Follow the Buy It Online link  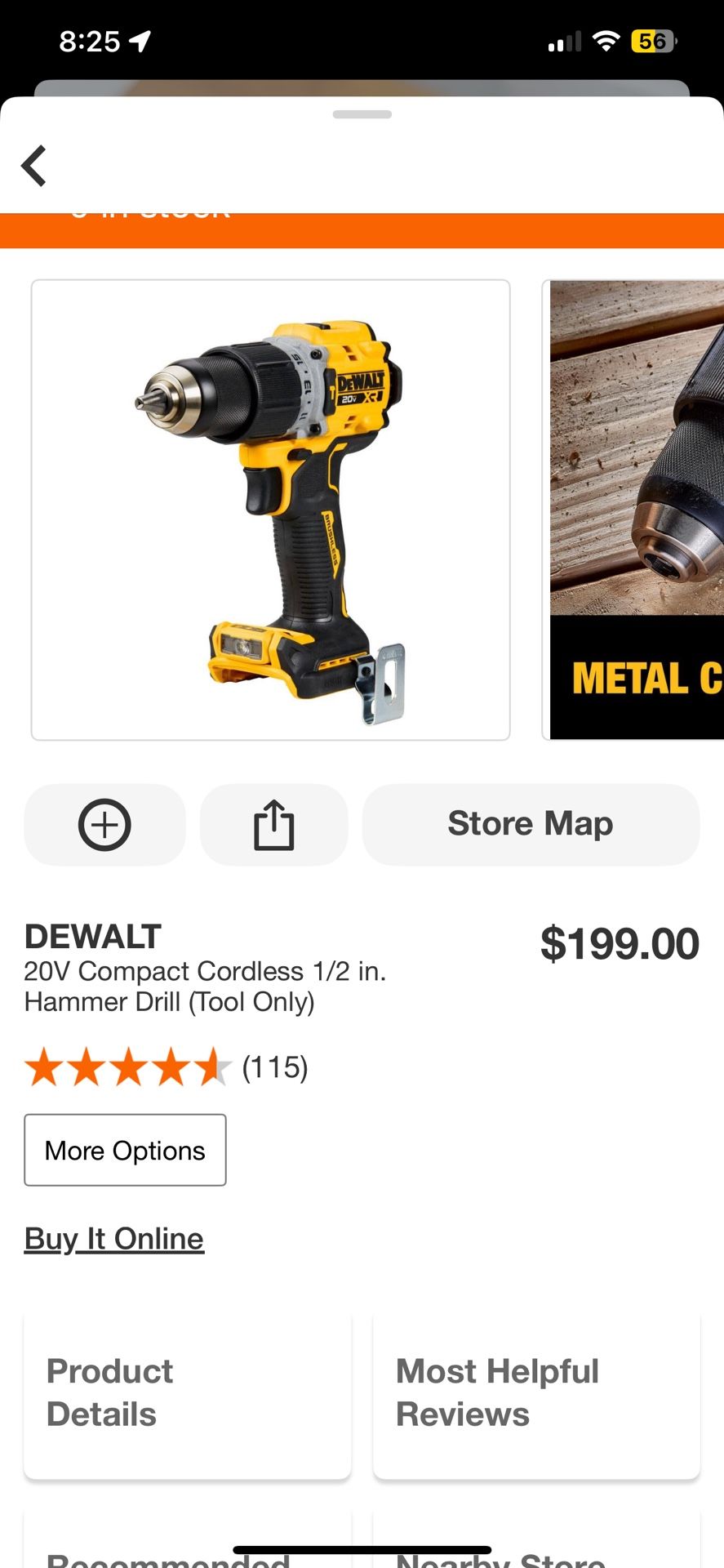coord(113,1238)
